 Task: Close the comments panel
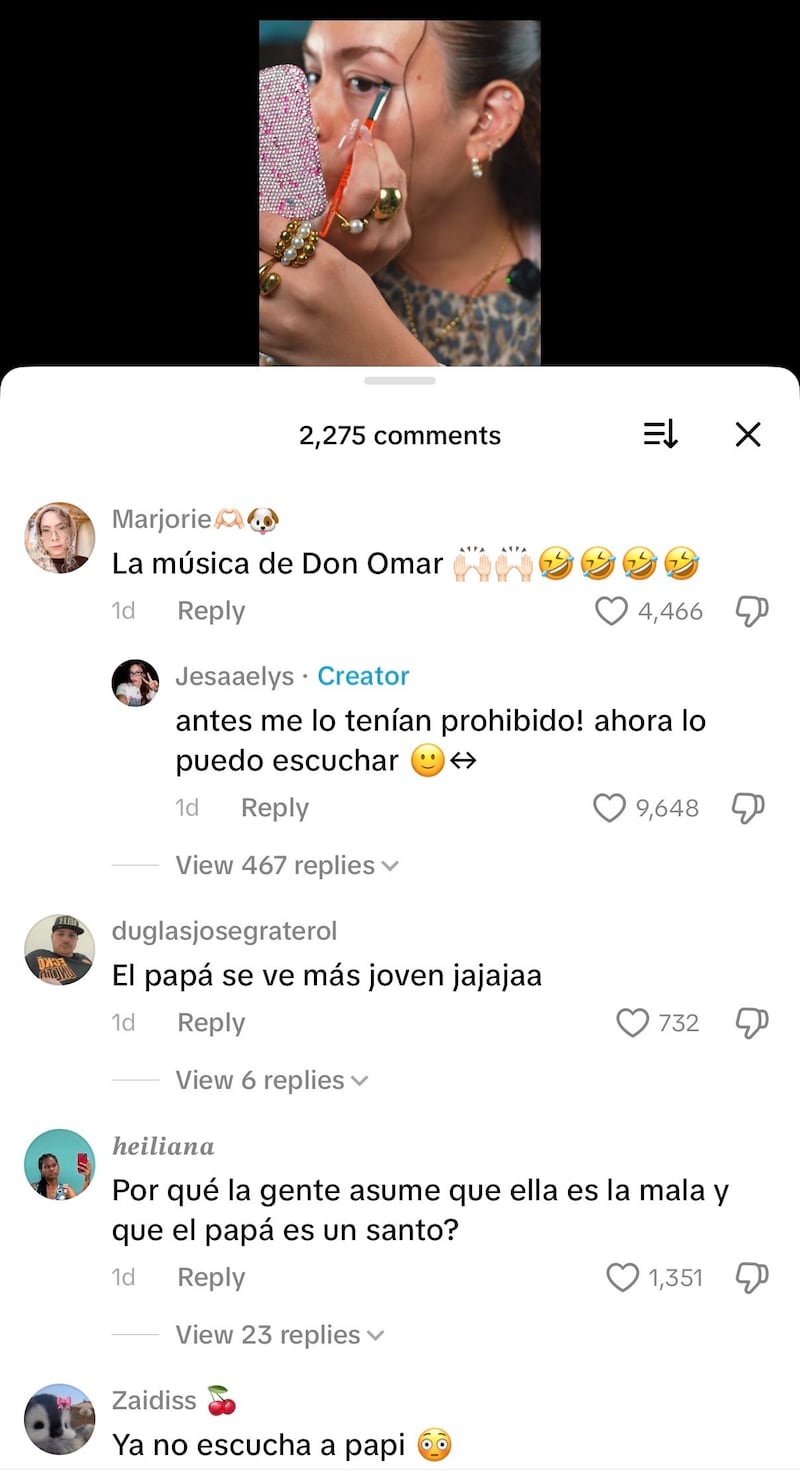click(x=748, y=435)
